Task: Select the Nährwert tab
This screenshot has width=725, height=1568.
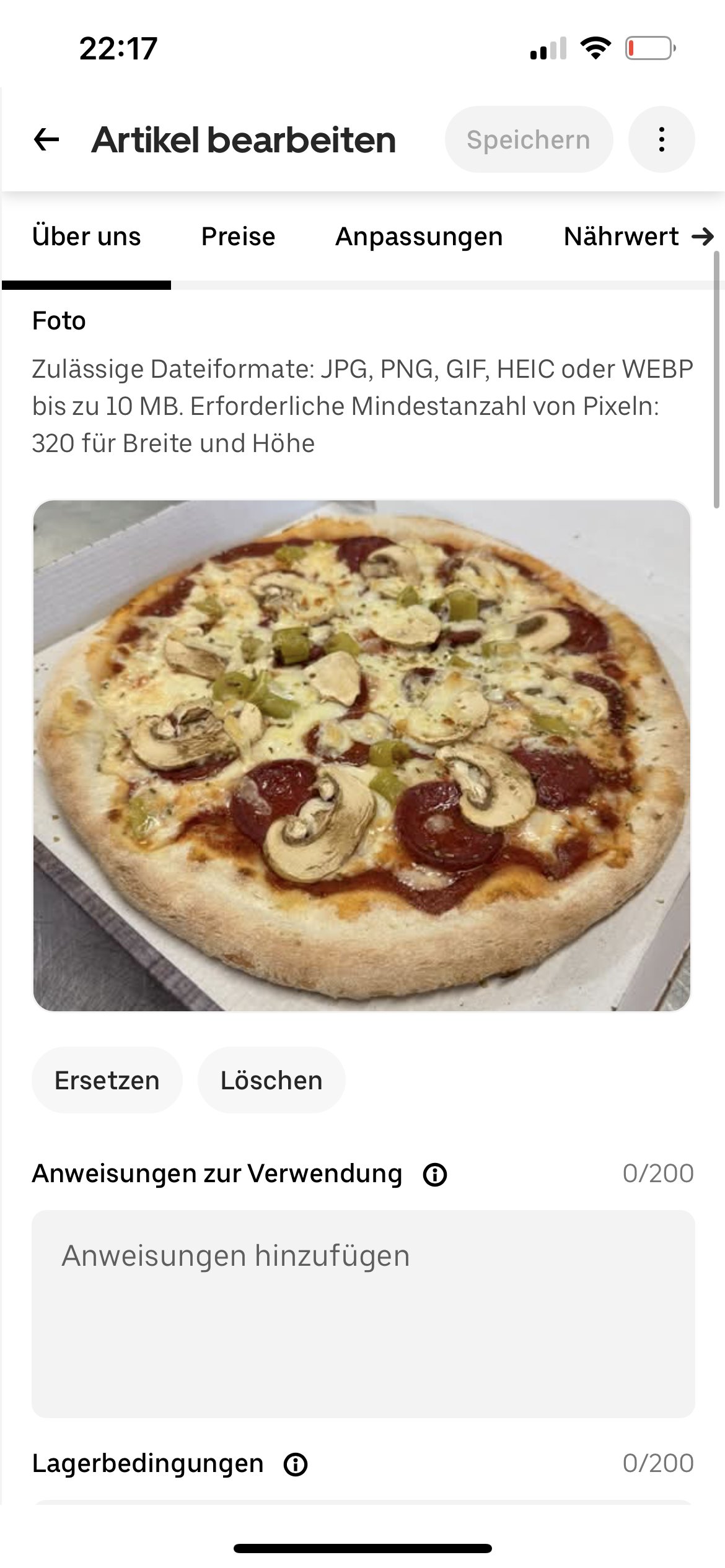Action: tap(622, 237)
